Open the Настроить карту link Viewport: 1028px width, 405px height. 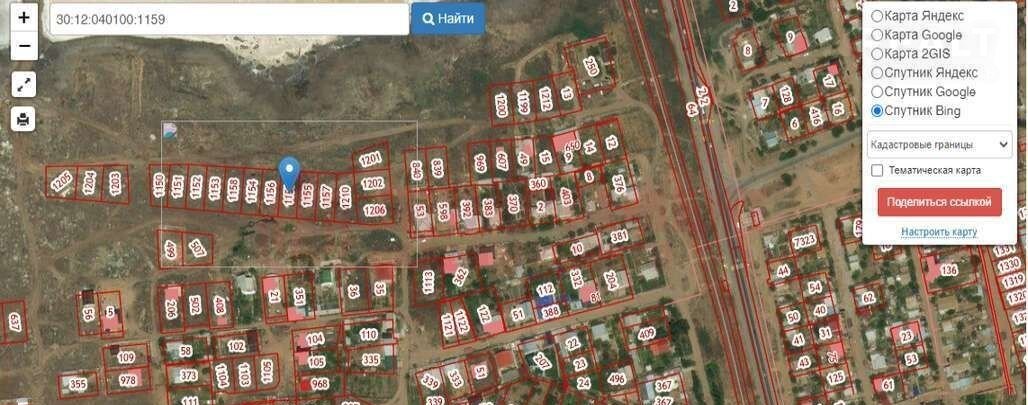click(939, 232)
